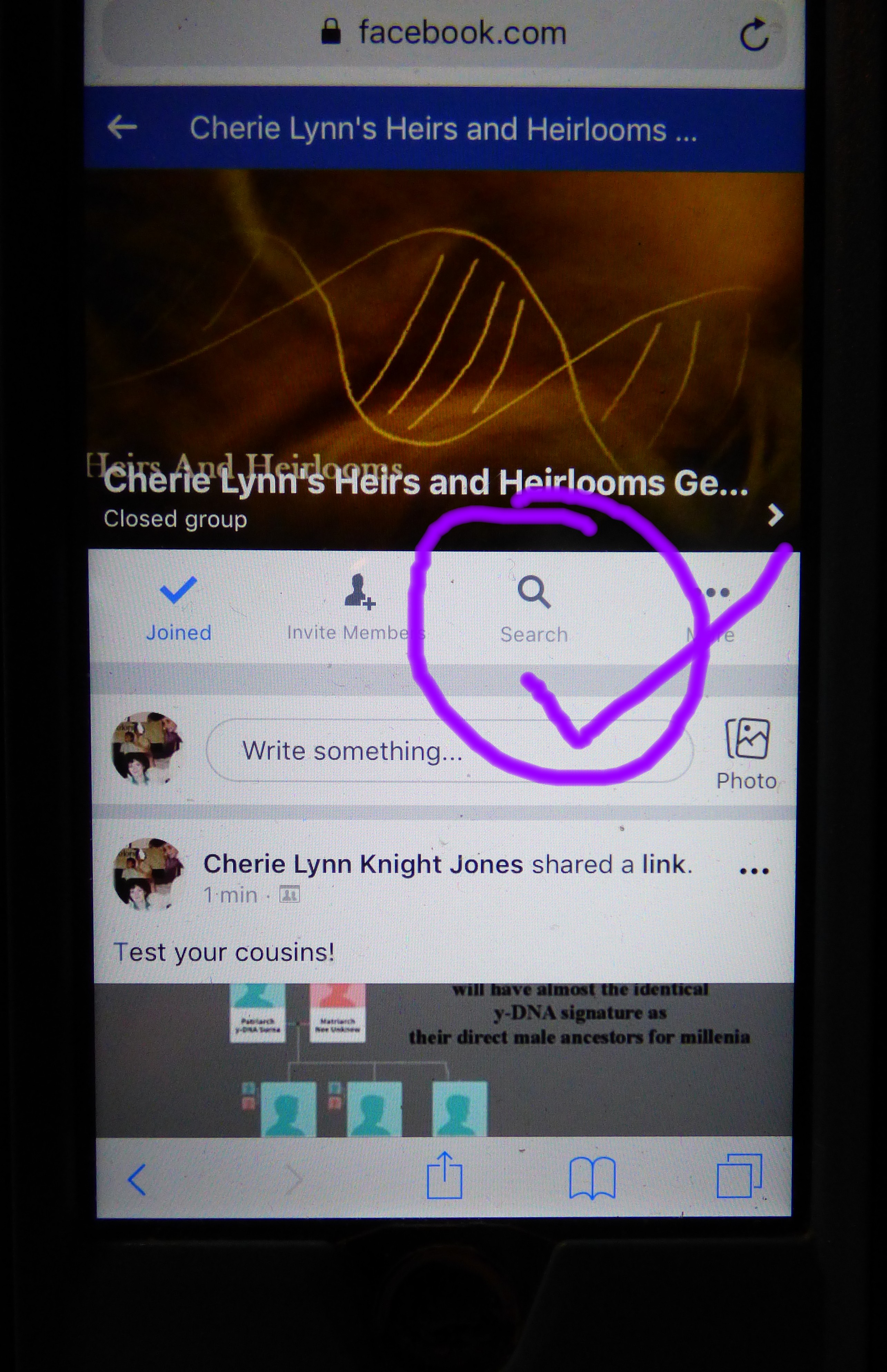Open the post's overflow menu
887x1372 pixels.
click(x=753, y=871)
